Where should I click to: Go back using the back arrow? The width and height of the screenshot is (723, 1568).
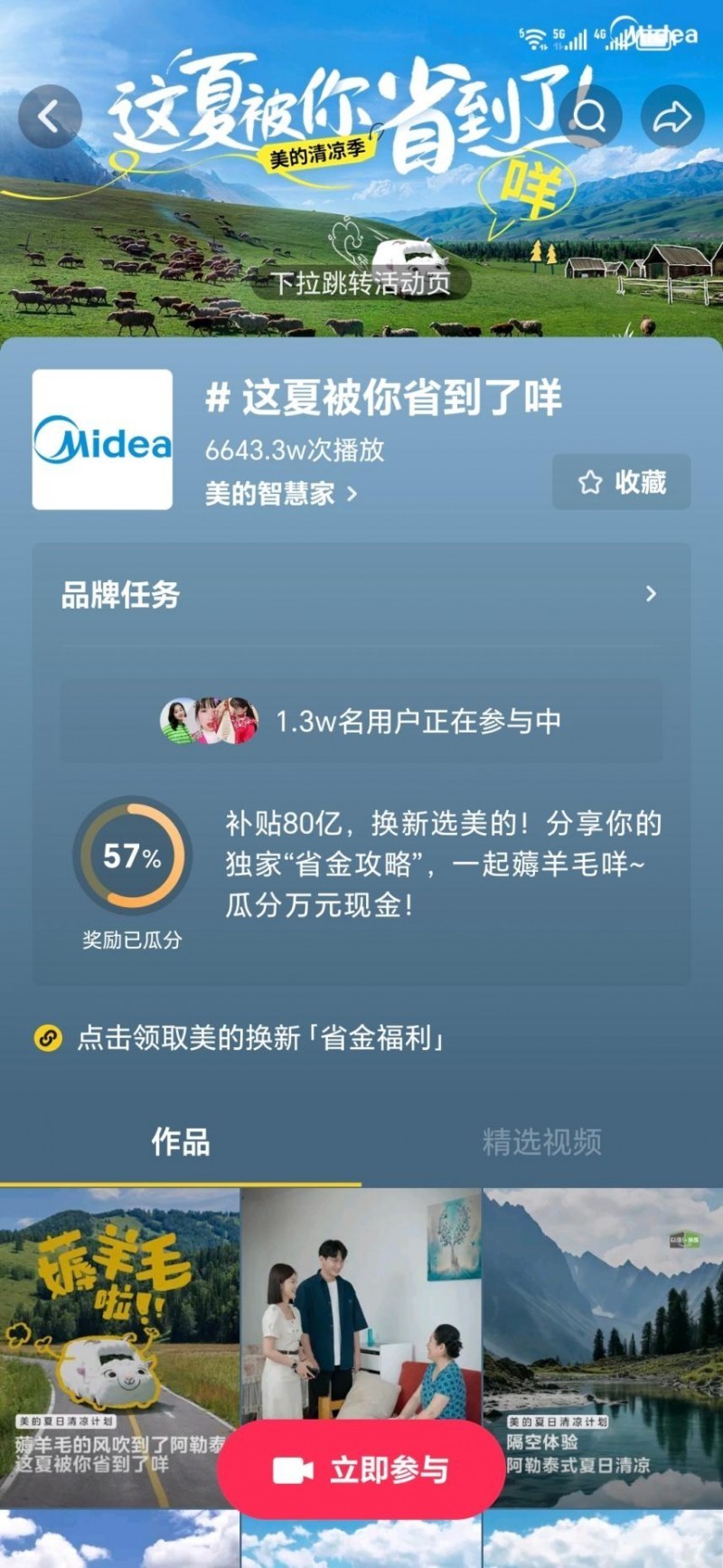[50, 117]
